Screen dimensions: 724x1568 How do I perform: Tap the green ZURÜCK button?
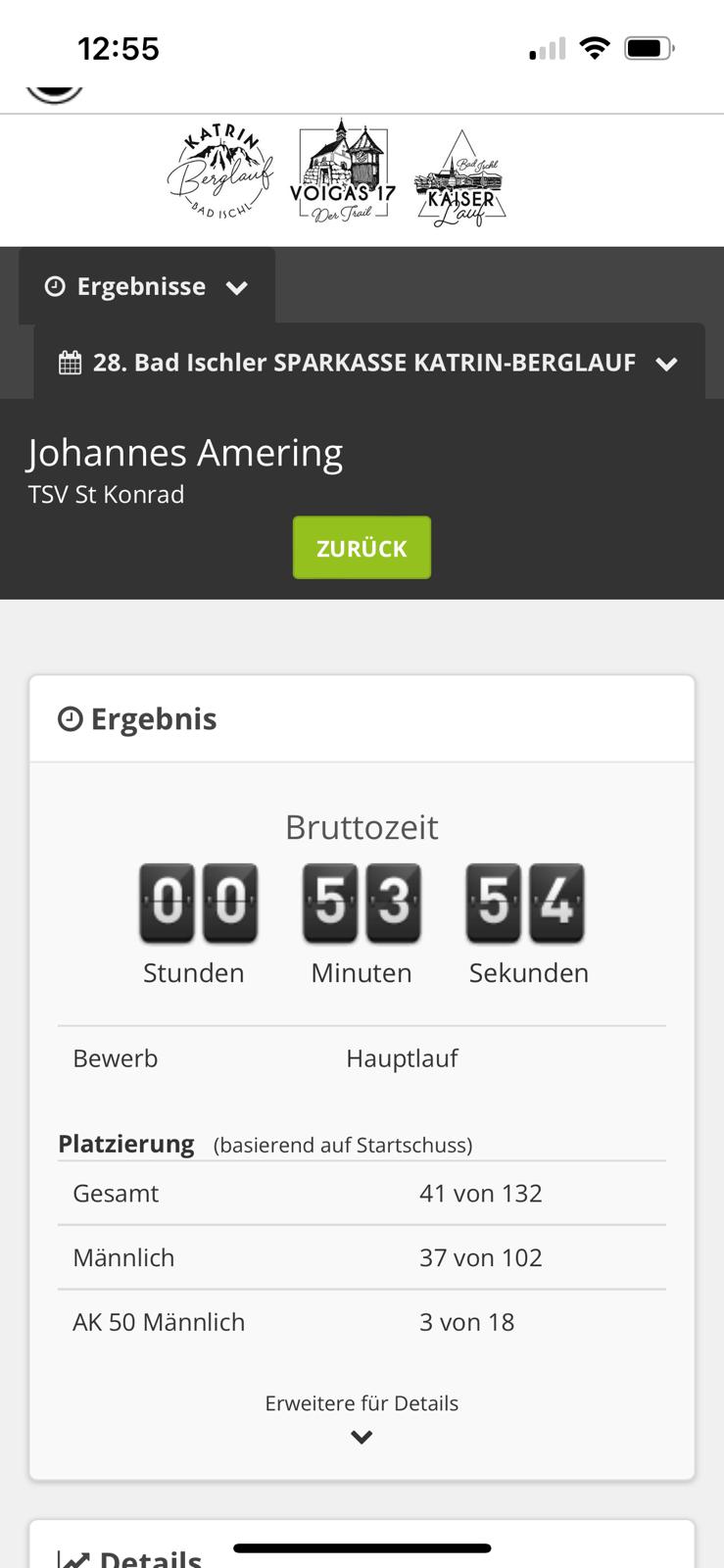[362, 548]
